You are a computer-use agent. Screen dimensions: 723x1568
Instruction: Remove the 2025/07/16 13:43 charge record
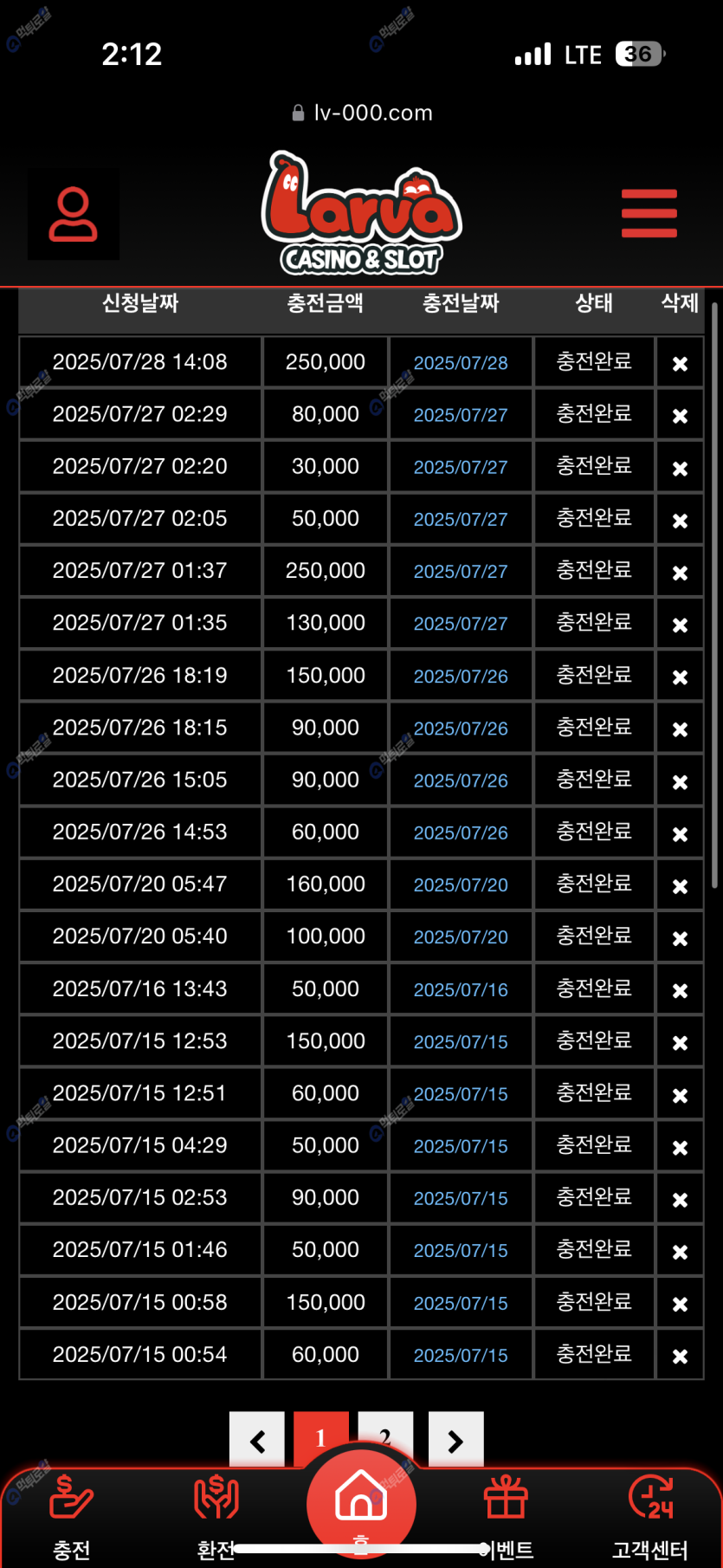[680, 990]
